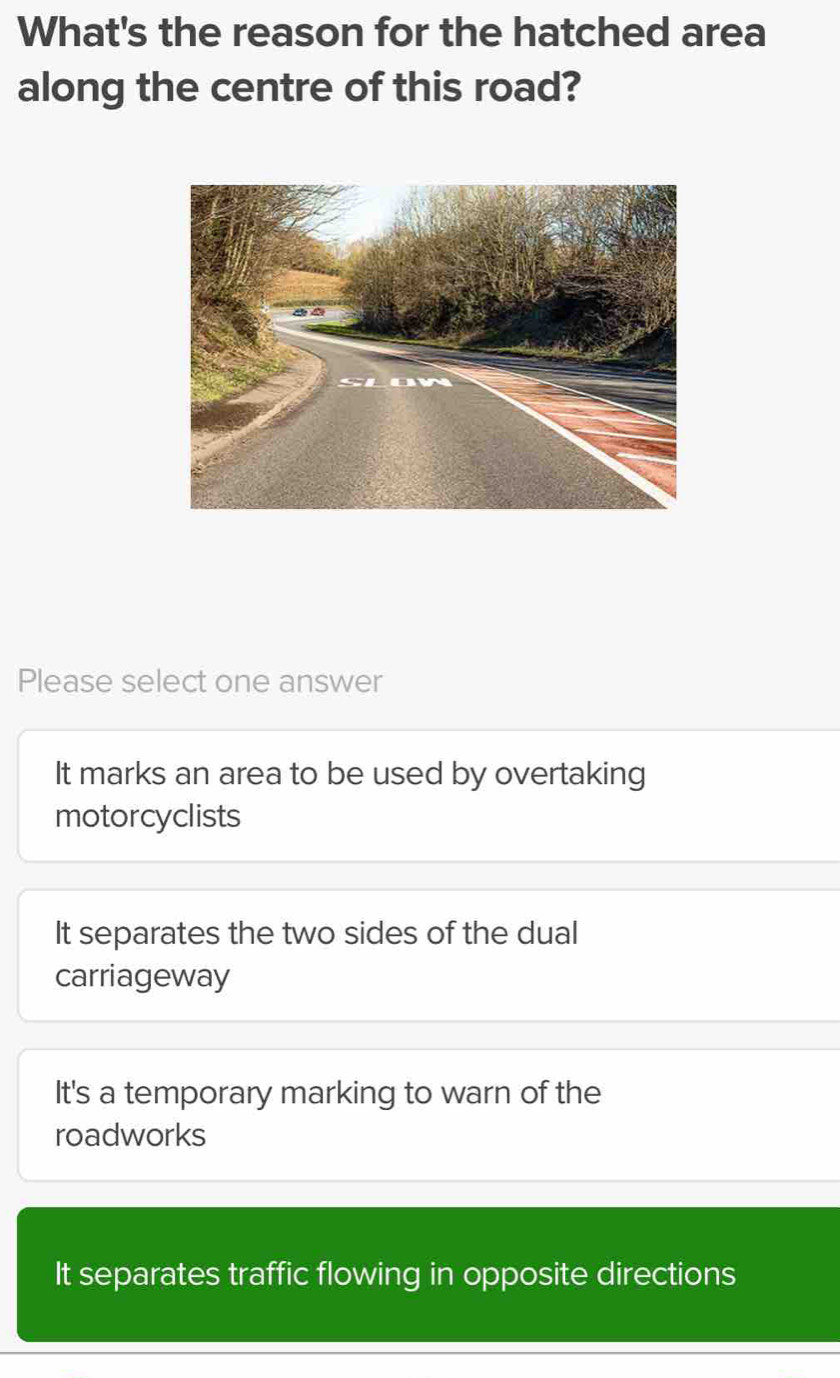The height and width of the screenshot is (1378, 840).
Task: Choose the dual carriageway answer
Action: point(428,955)
